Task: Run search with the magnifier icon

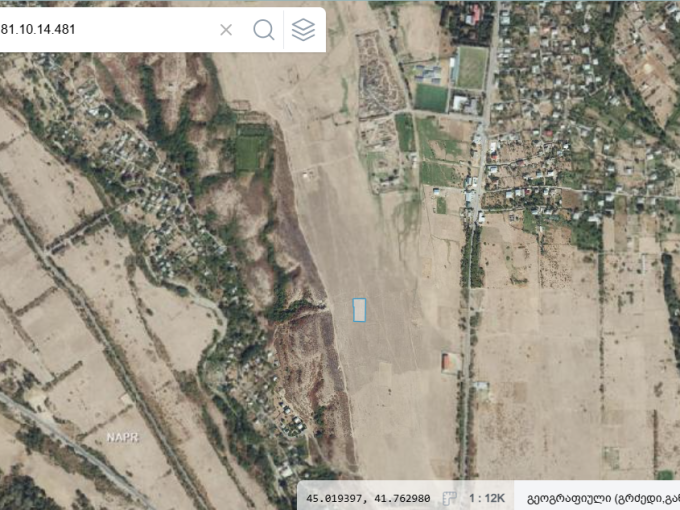Action: 264,30
